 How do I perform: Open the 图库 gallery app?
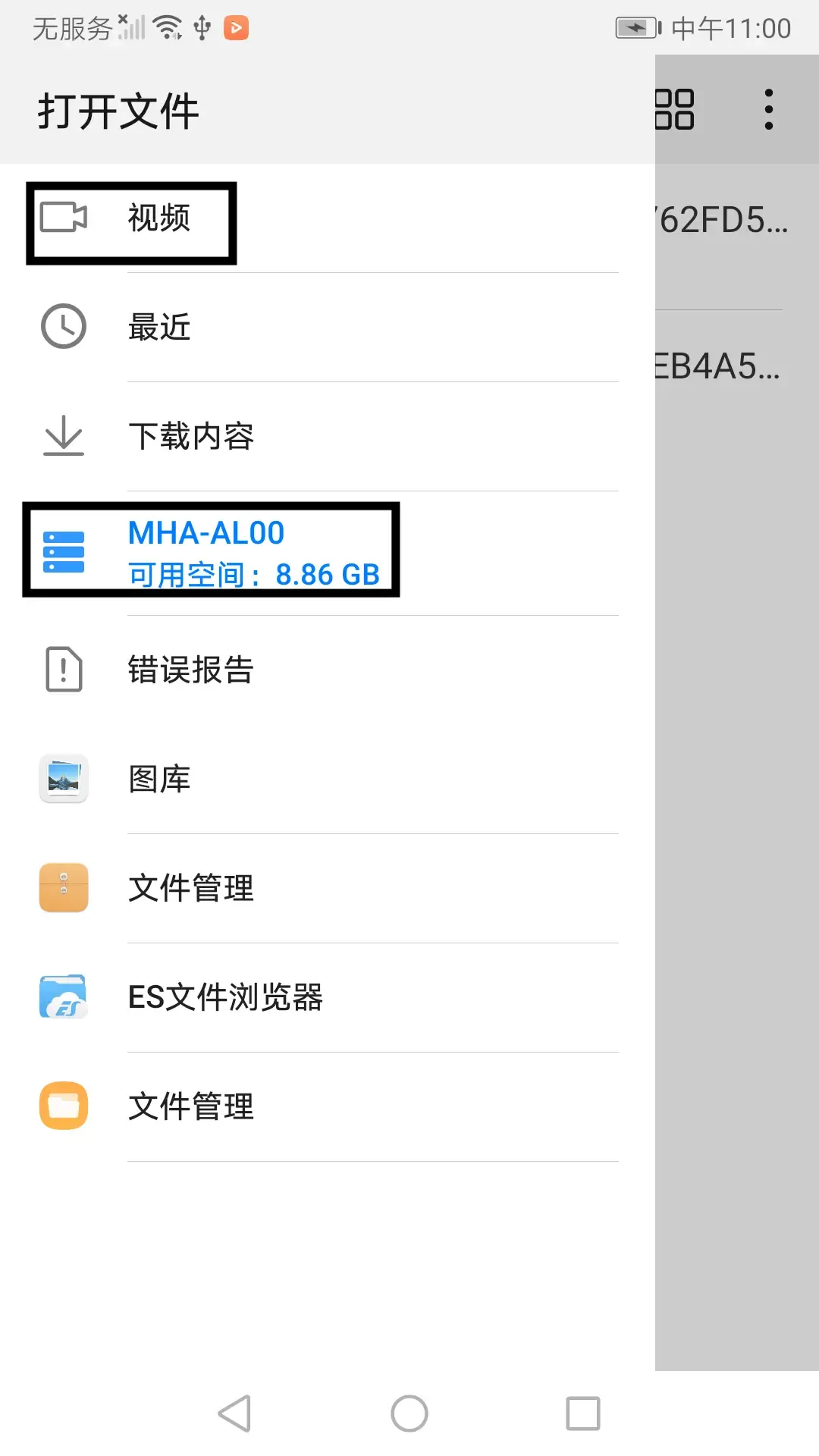pyautogui.click(x=159, y=779)
